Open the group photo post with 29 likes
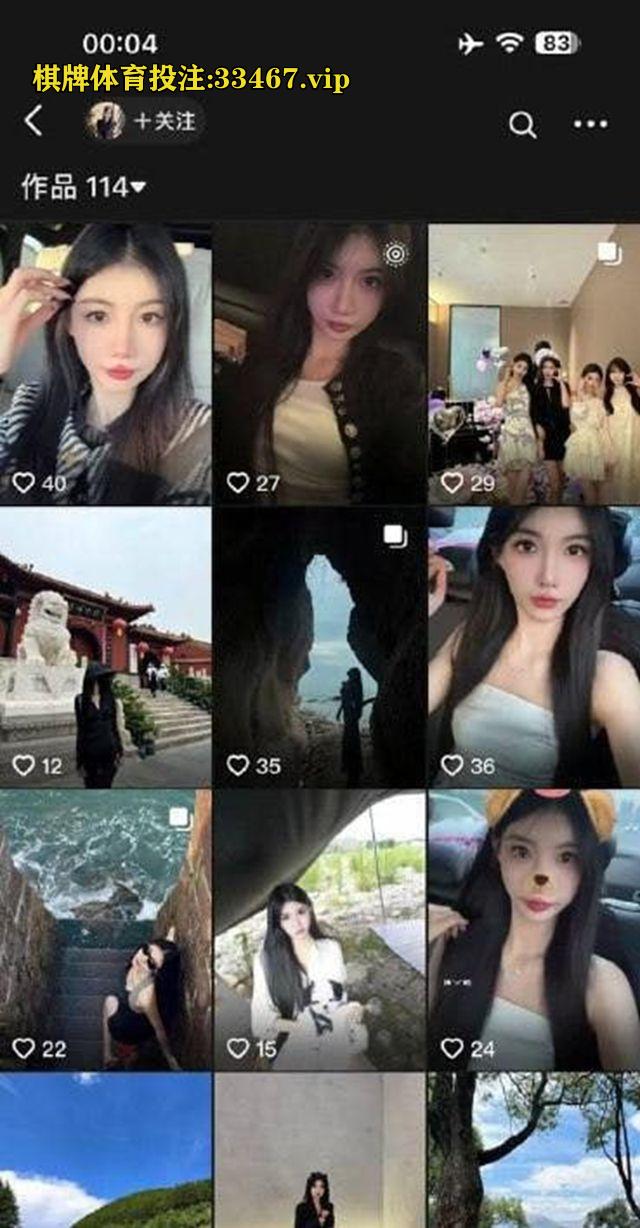The image size is (640, 1228). (534, 363)
